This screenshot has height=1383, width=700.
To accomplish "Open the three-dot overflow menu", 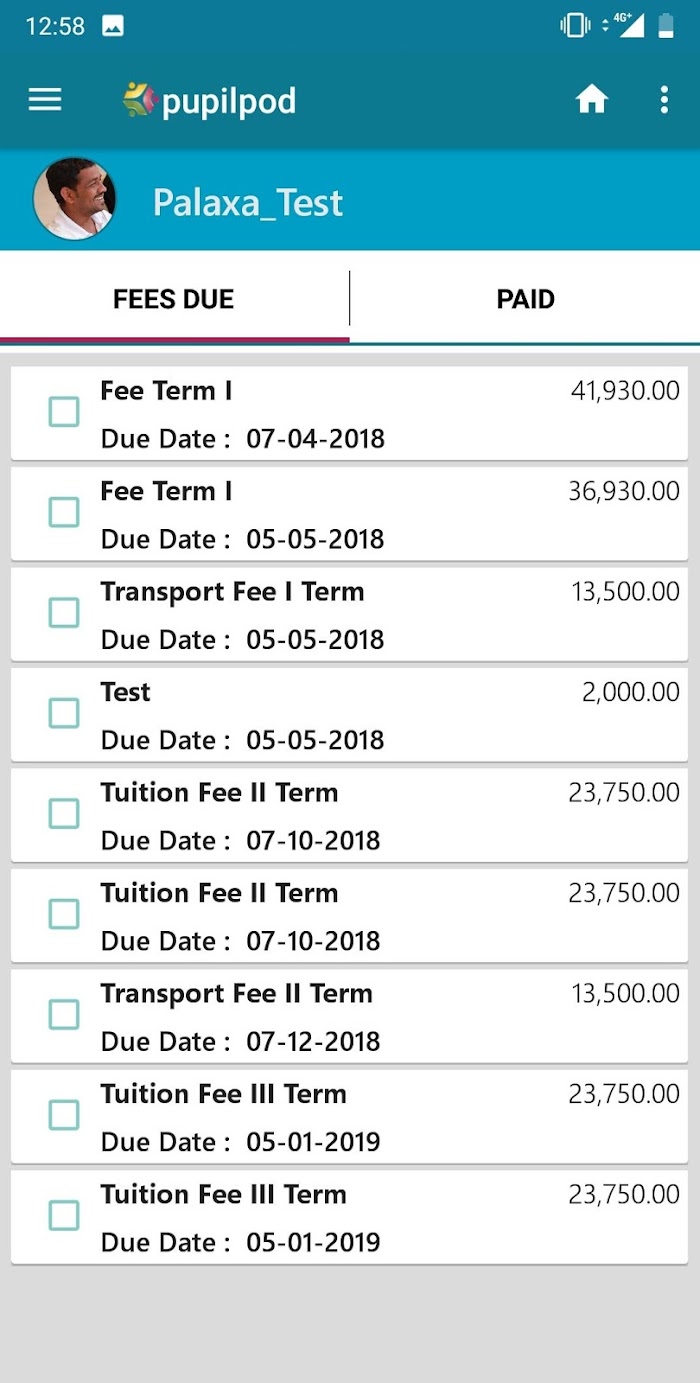I will [664, 99].
